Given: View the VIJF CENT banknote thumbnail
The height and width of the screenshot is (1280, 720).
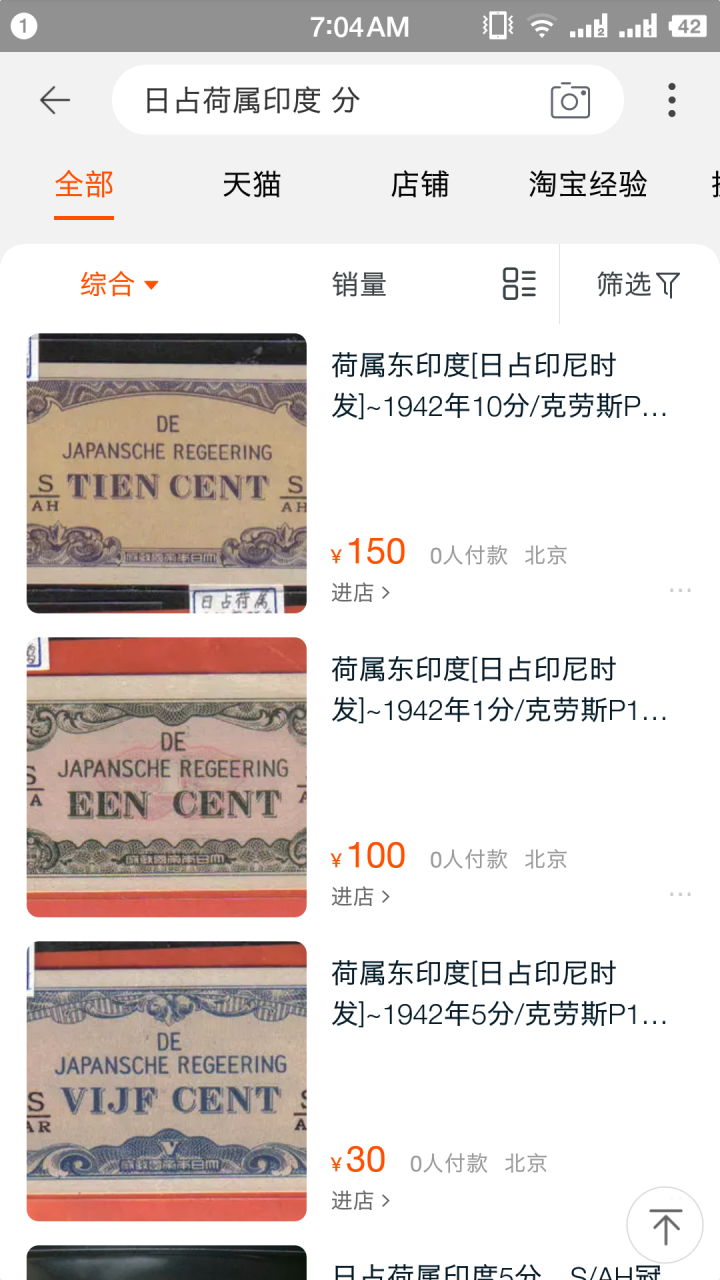Looking at the screenshot, I should click(166, 1080).
